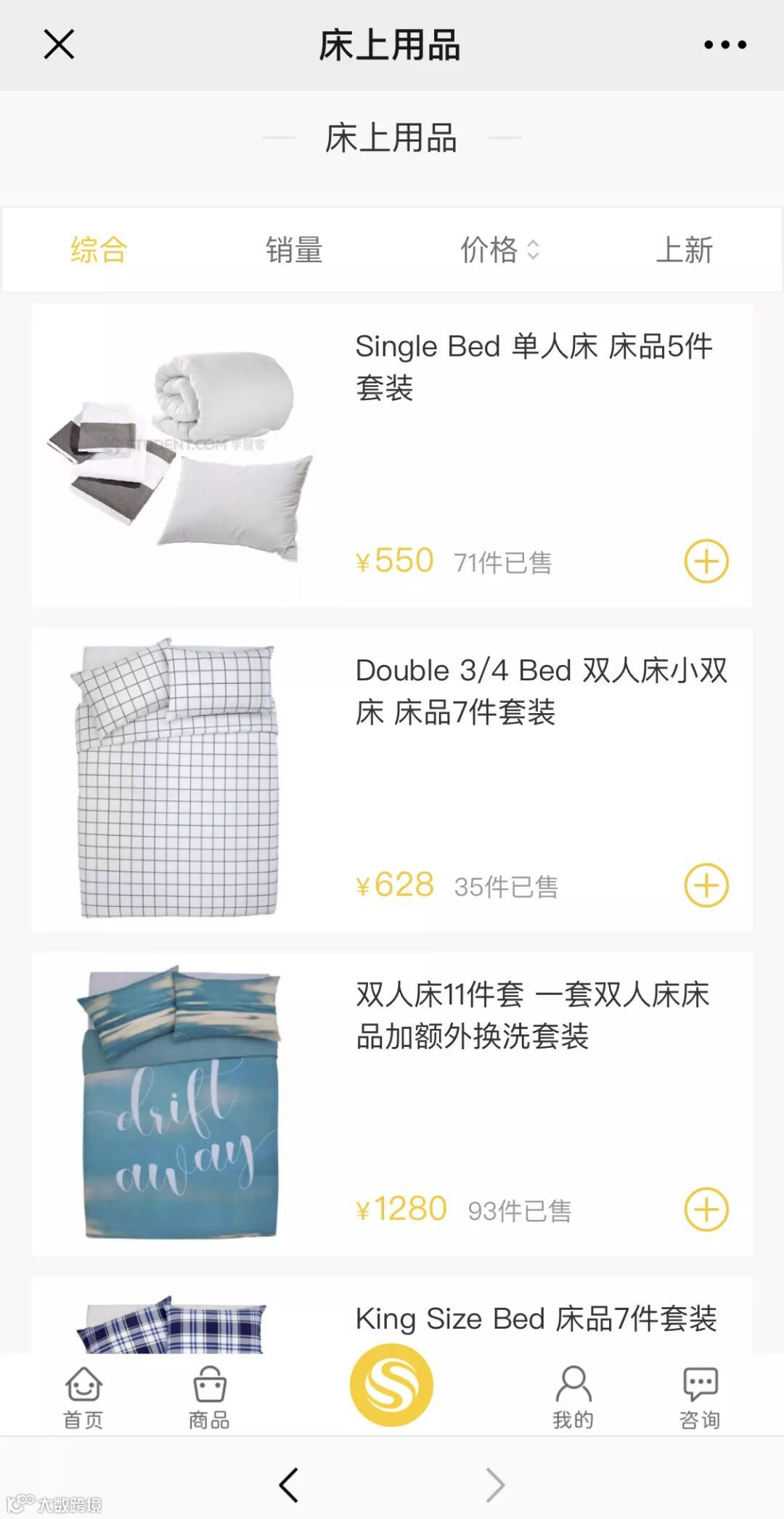Open the 双人床11件套 product

pos(532,1015)
